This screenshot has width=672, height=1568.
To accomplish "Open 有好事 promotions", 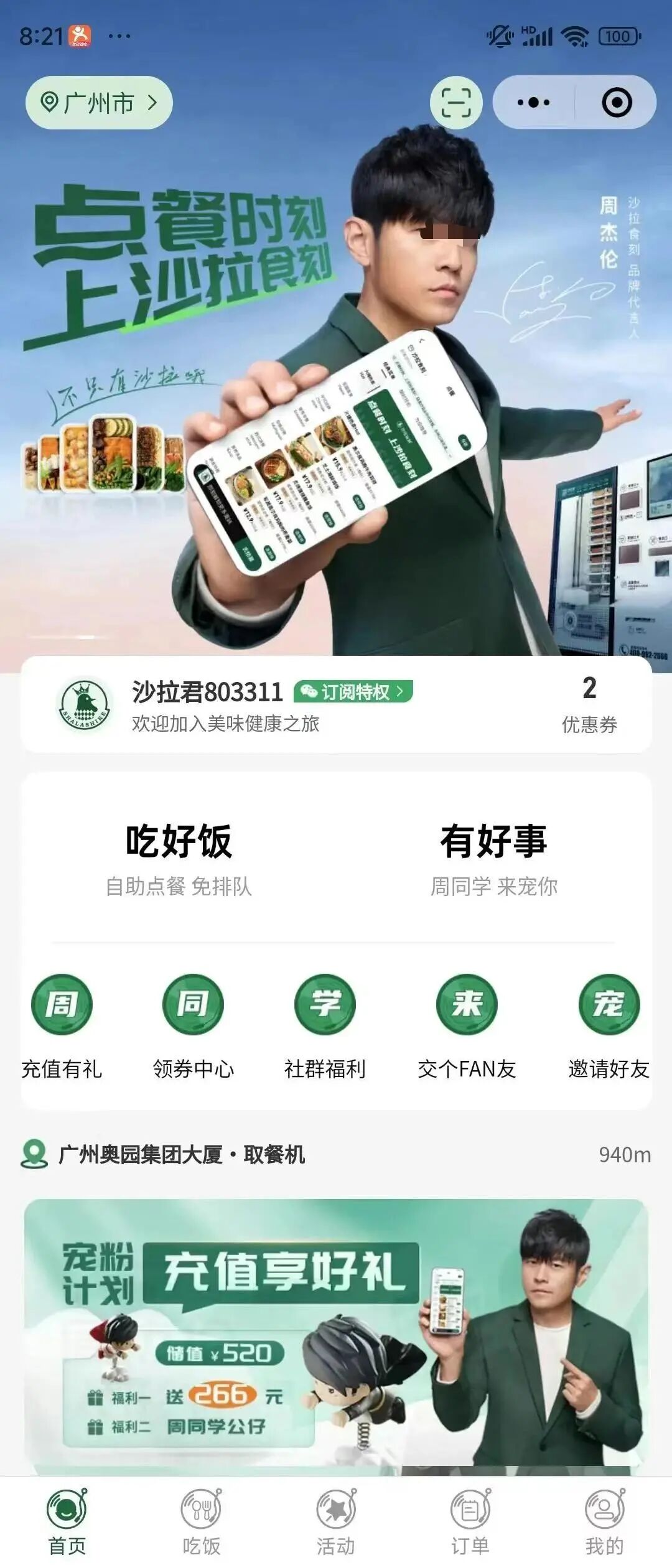I will [493, 859].
